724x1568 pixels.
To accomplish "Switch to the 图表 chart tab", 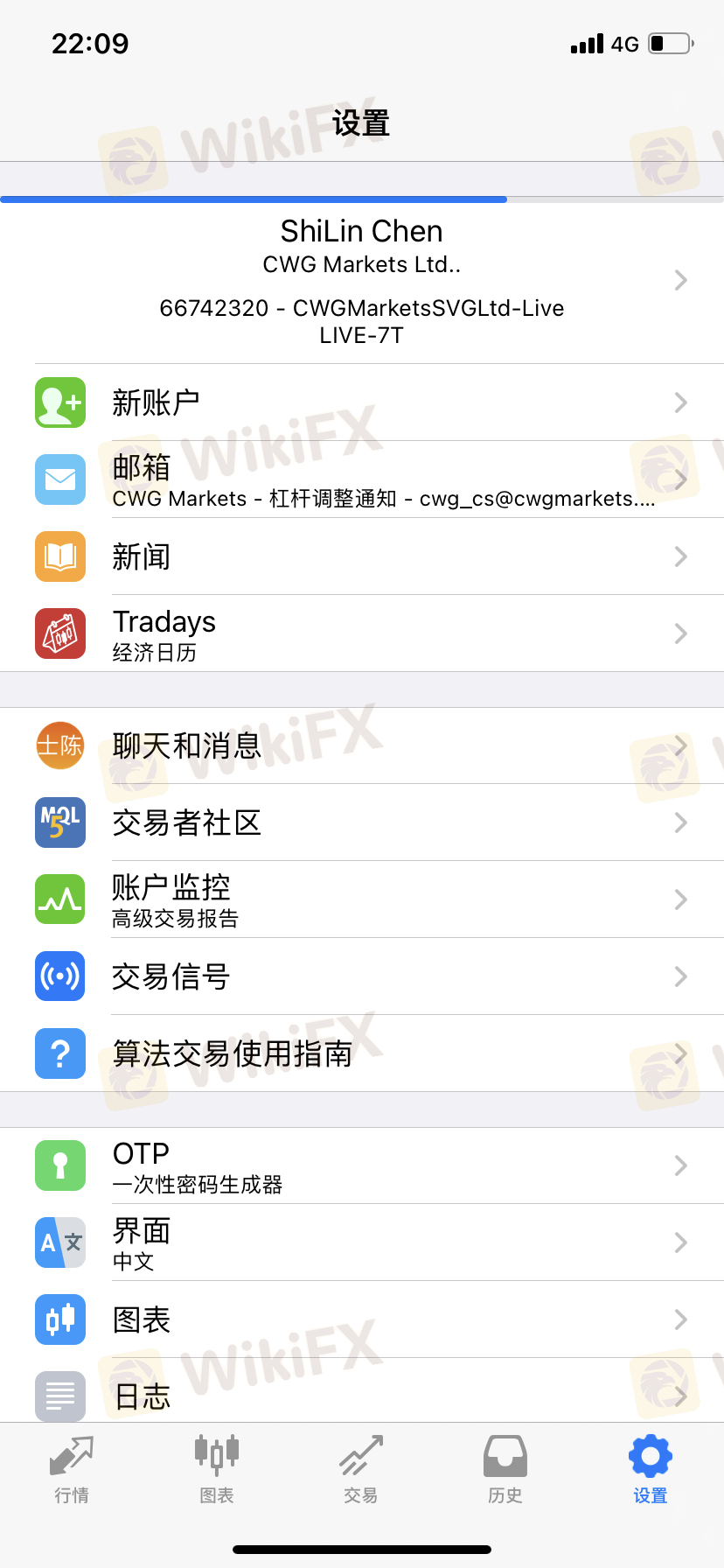I will click(217, 1470).
